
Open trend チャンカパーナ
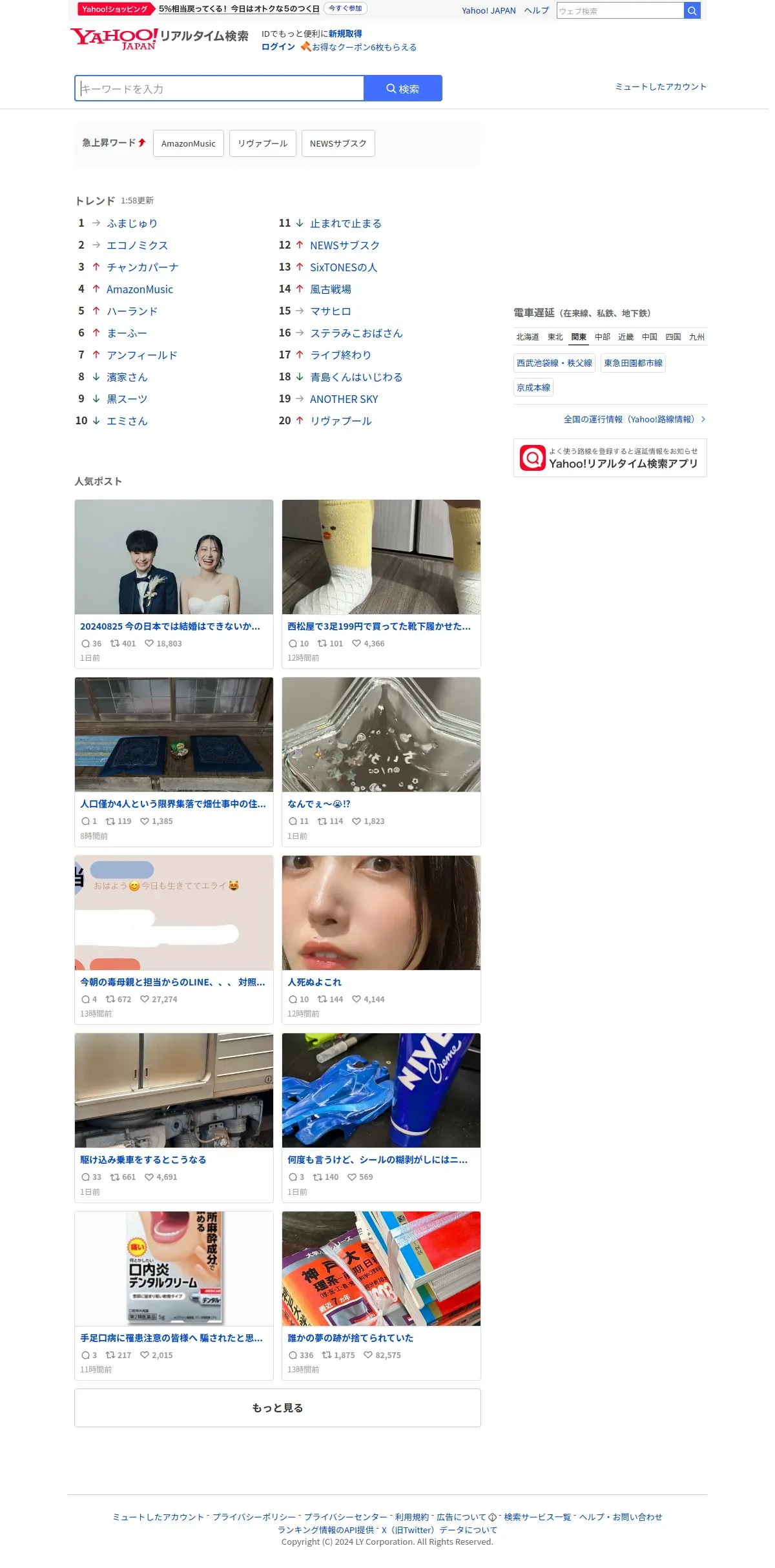[x=142, y=267]
